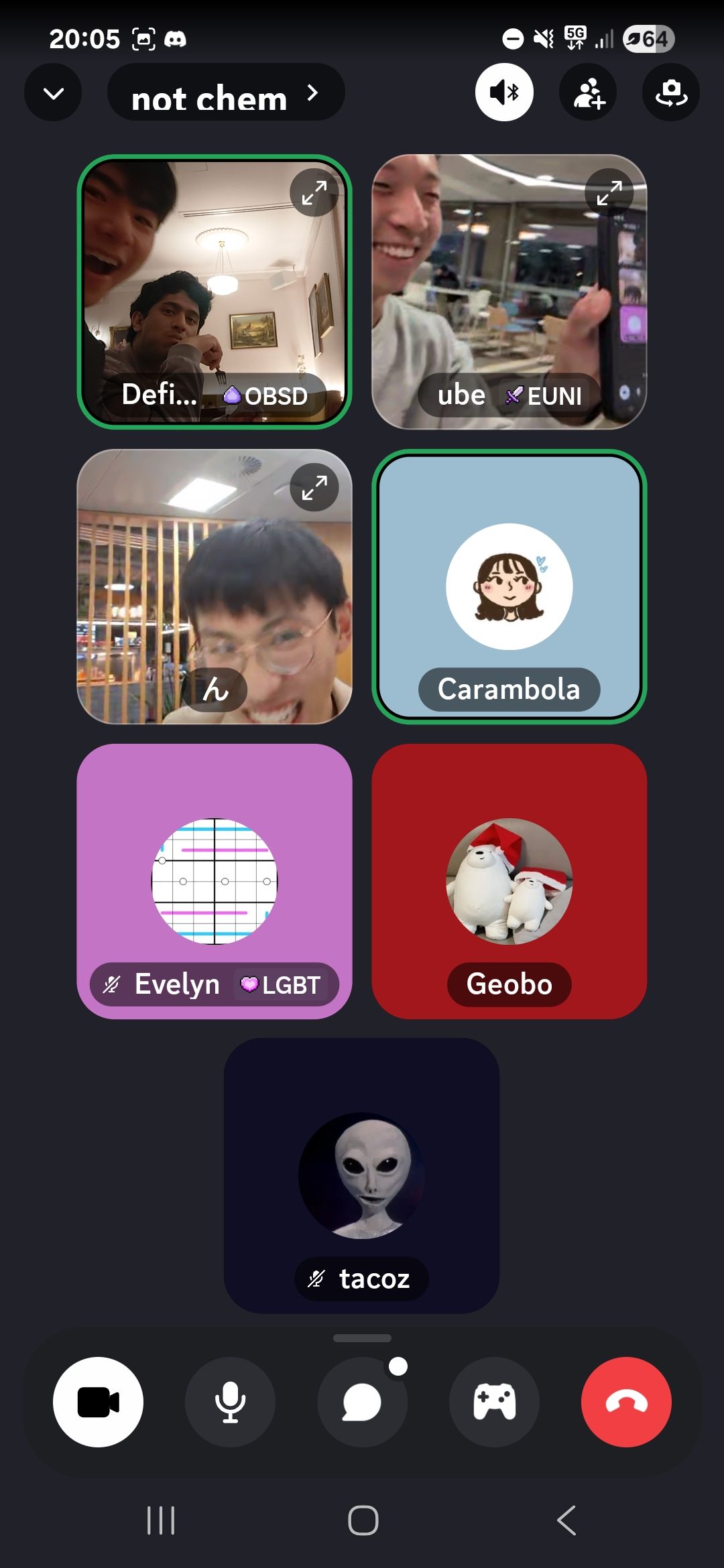Go back using the system back button
Screen dimensions: 724x1568
click(566, 1520)
